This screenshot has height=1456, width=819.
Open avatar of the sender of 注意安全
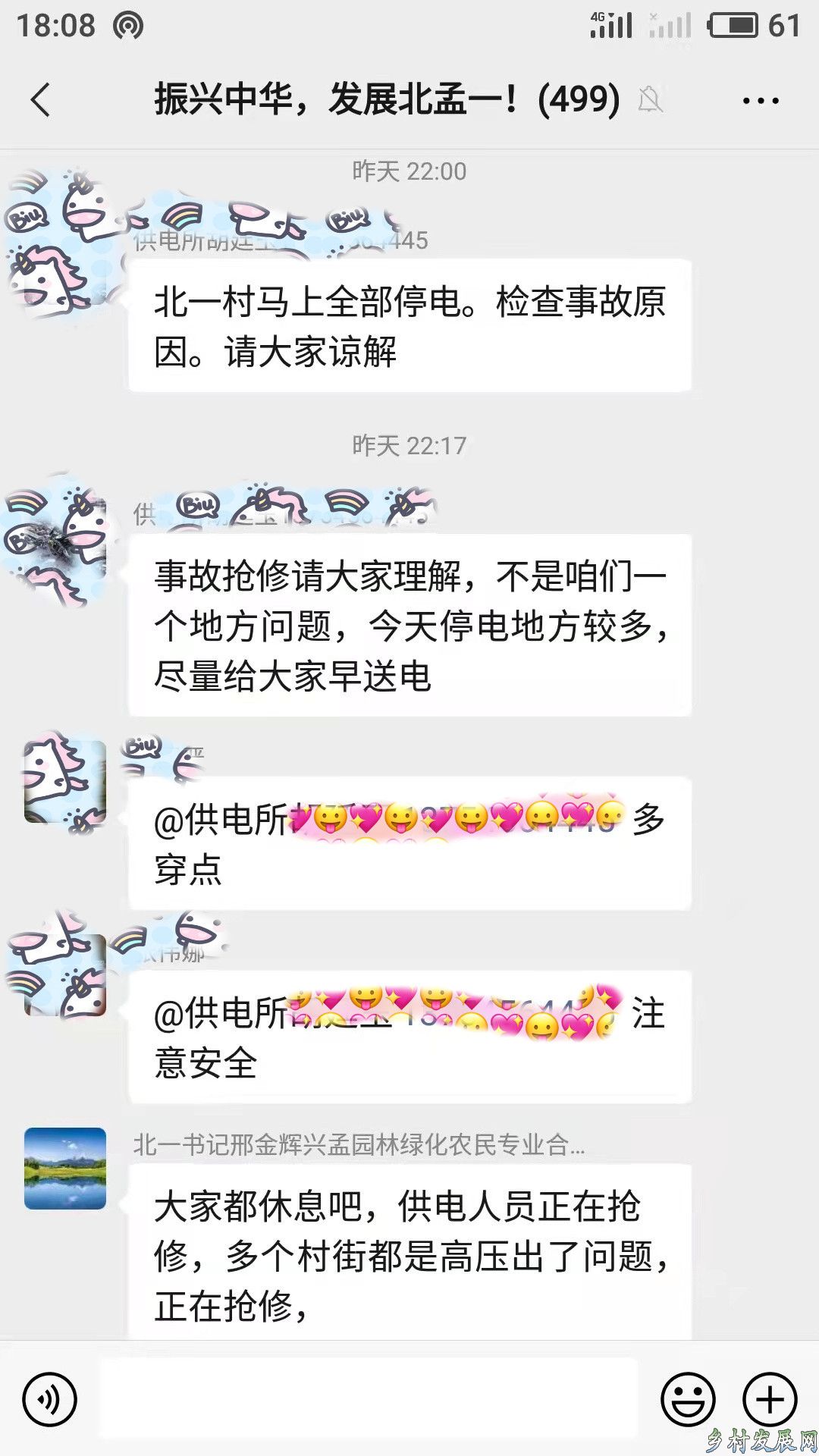[65, 976]
